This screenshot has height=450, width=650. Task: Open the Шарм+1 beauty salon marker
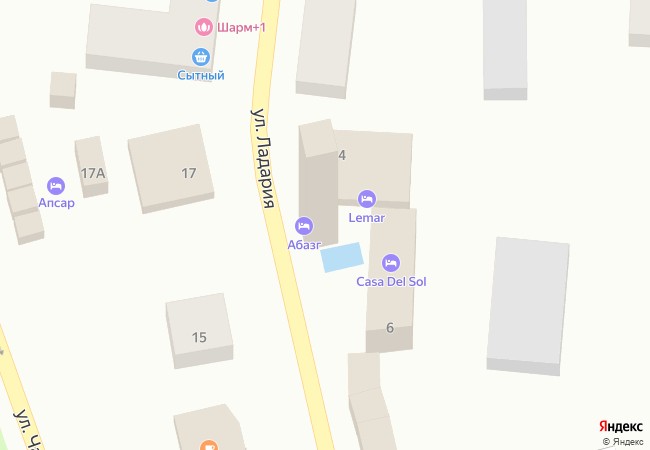(203, 28)
